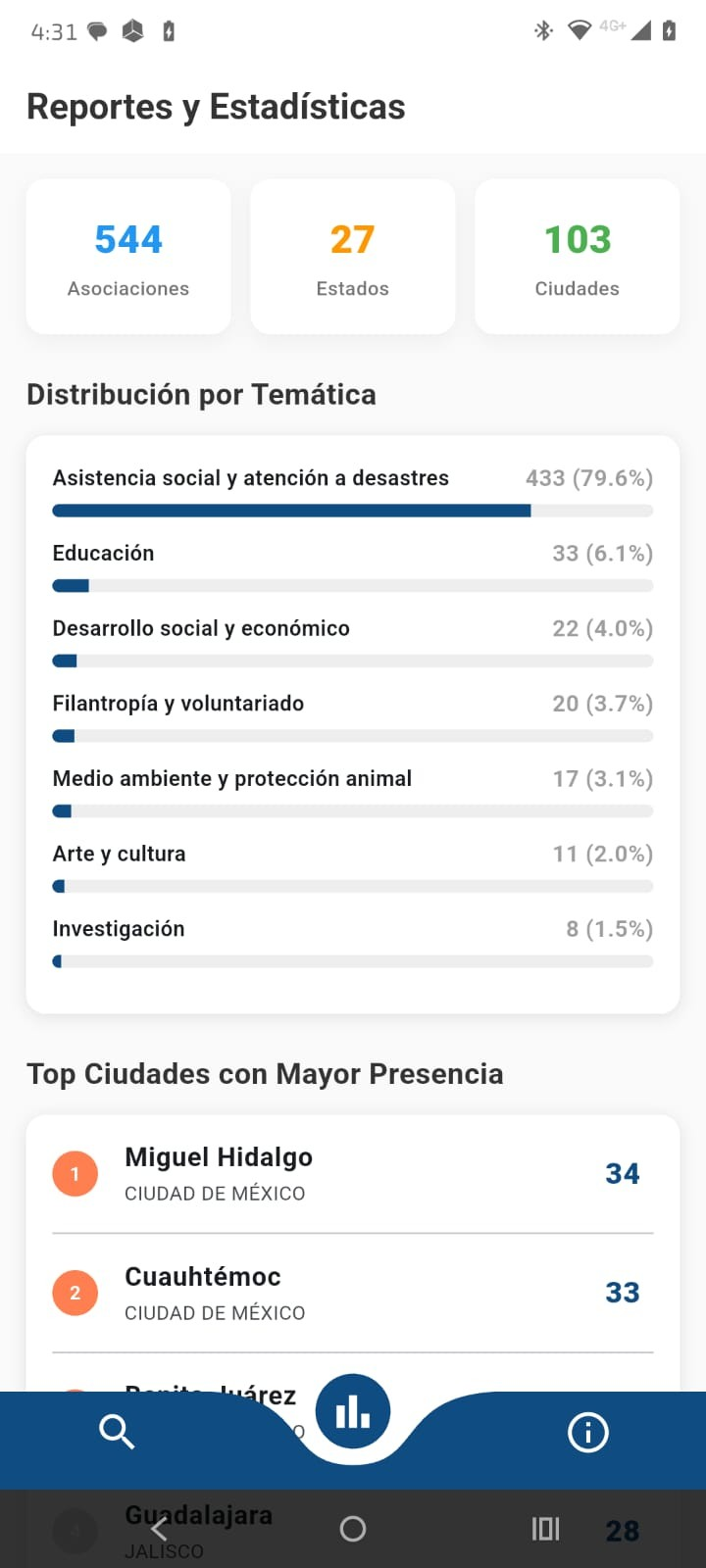Viewport: 706px width, 1568px height.
Task: Select the statistics chart tab
Action: (x=353, y=1412)
